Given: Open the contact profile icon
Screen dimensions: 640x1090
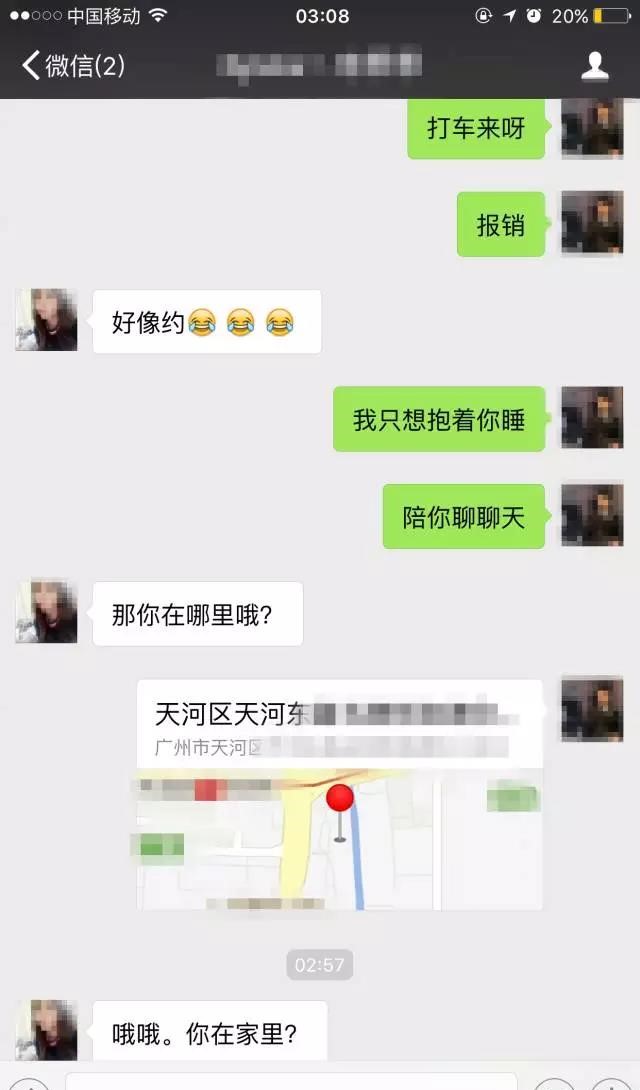Looking at the screenshot, I should coord(595,66).
